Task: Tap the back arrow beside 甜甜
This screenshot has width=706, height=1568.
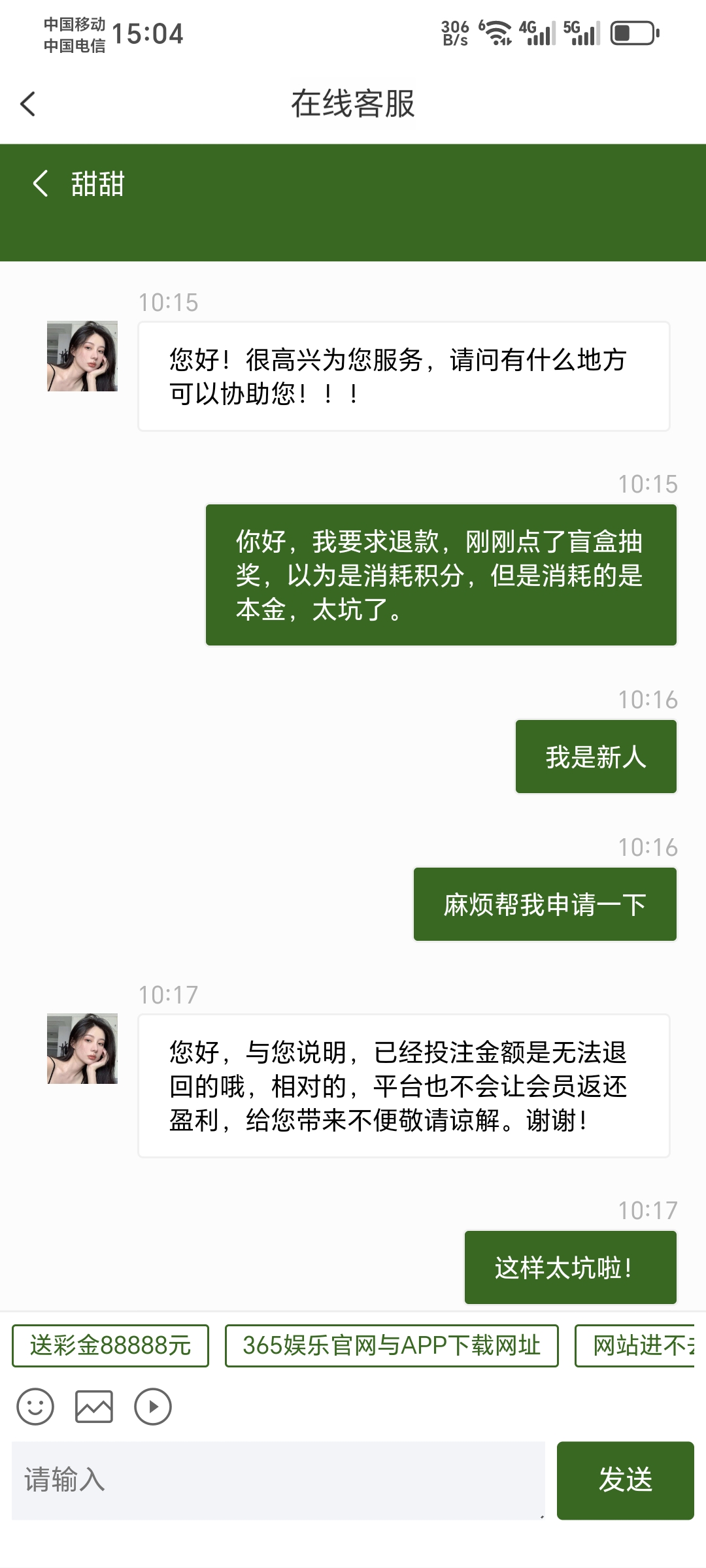Action: point(41,184)
